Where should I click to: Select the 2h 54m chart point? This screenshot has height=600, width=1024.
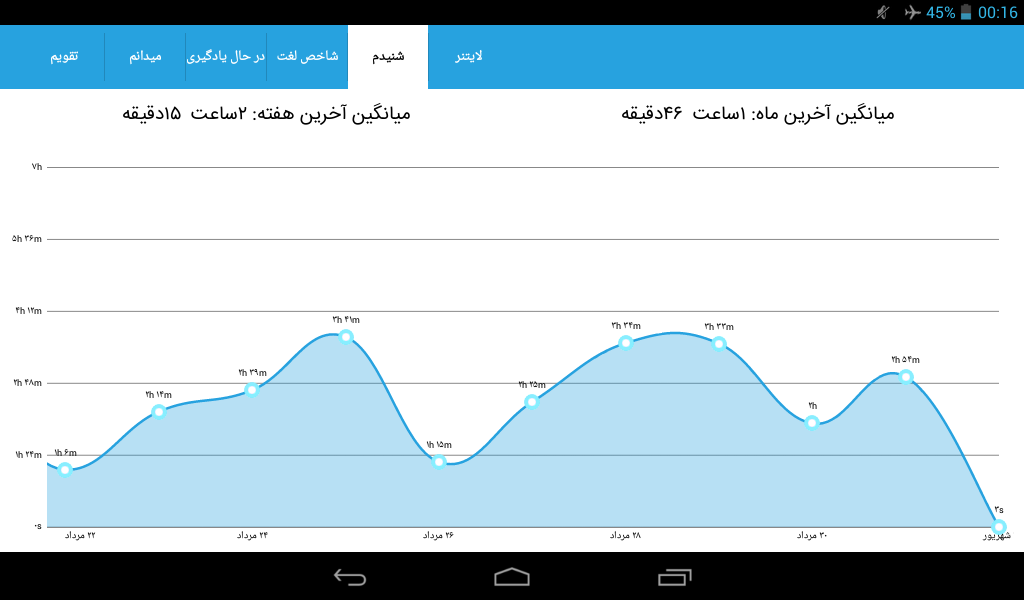906,377
